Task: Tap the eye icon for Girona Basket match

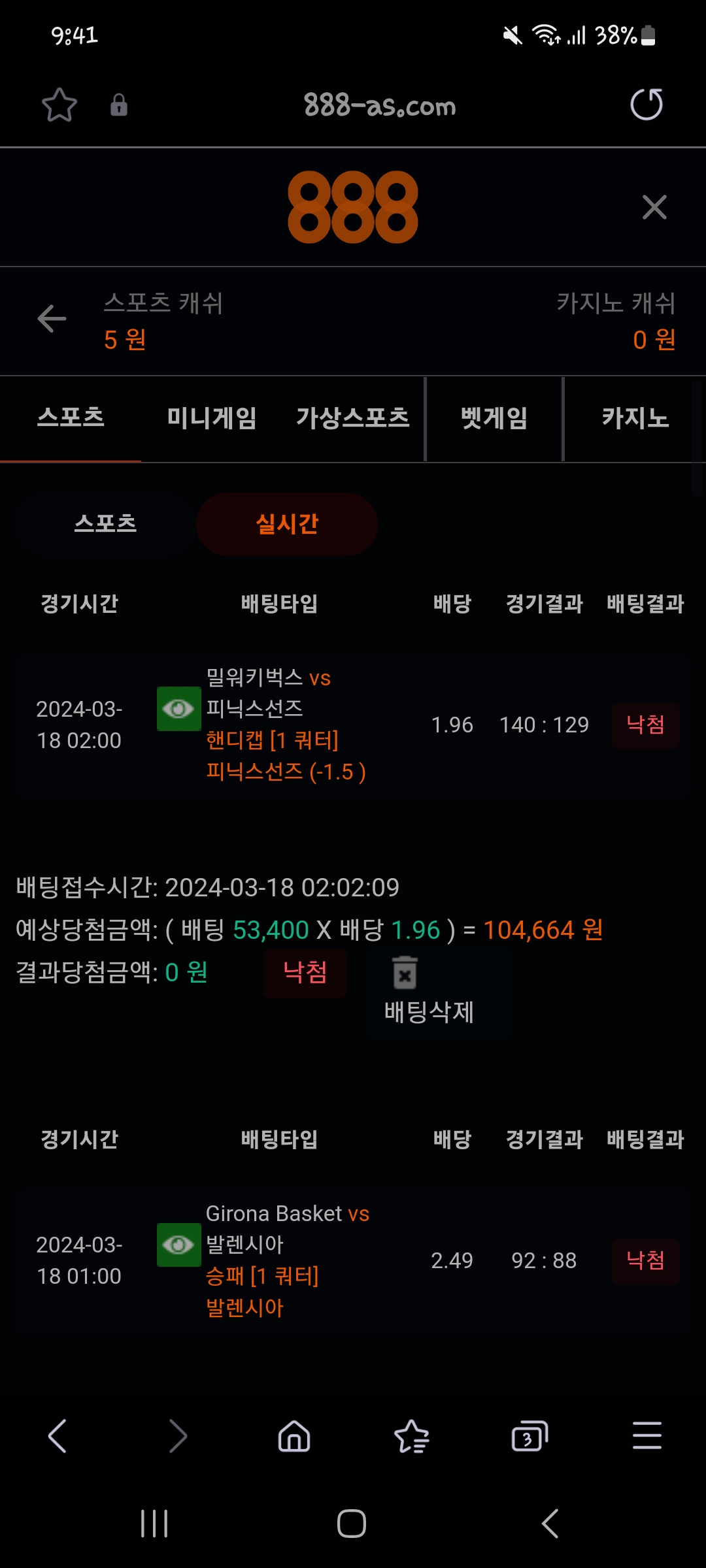Action: pos(178,1245)
